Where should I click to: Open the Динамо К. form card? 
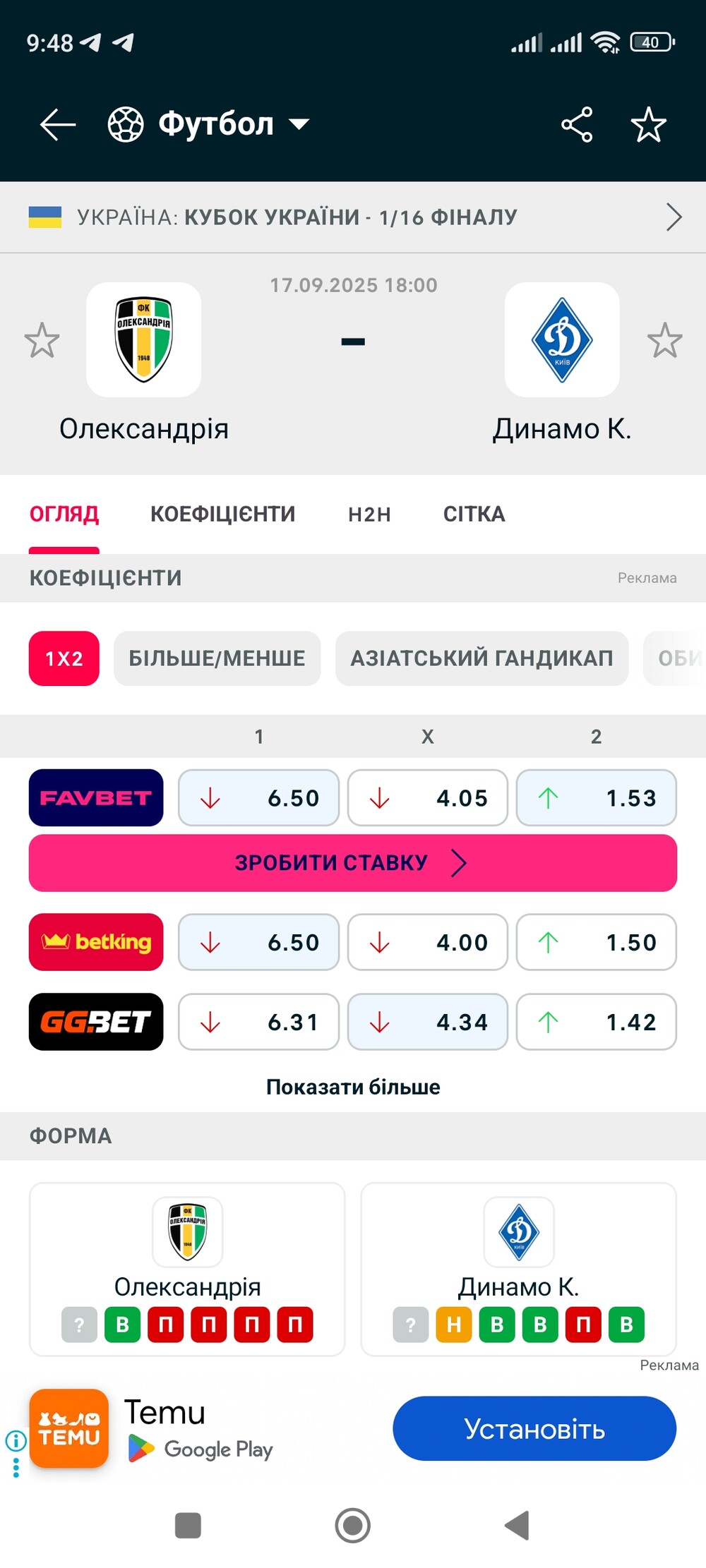pyautogui.click(x=518, y=1270)
